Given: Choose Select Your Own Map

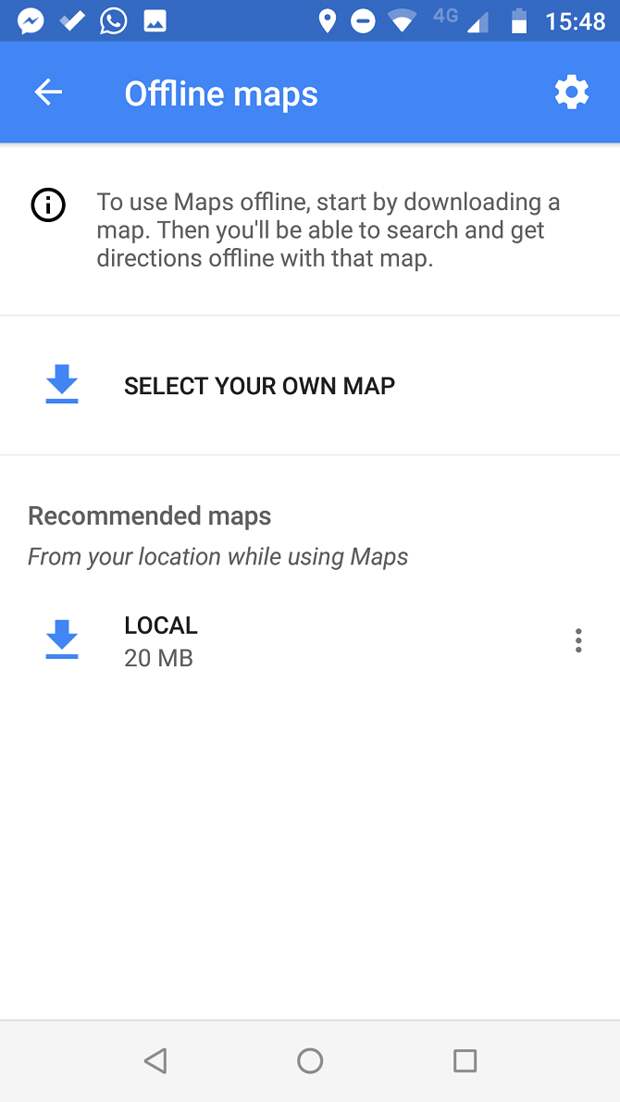Looking at the screenshot, I should pos(310,385).
